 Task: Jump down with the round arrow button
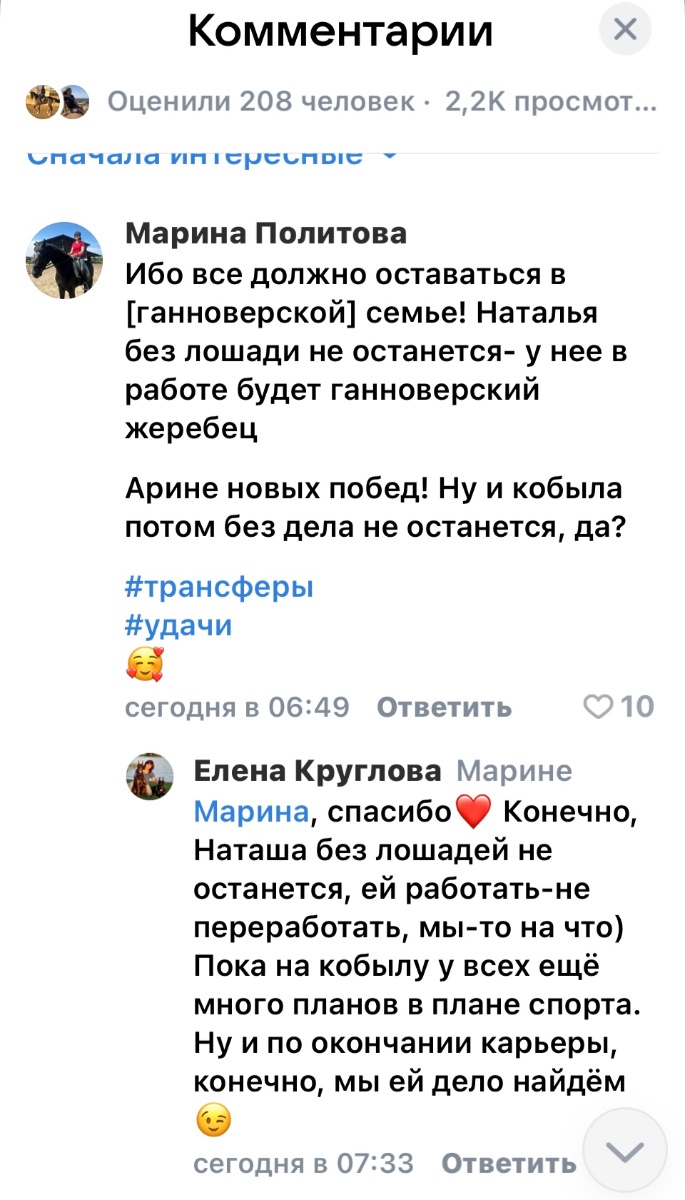tap(626, 1152)
